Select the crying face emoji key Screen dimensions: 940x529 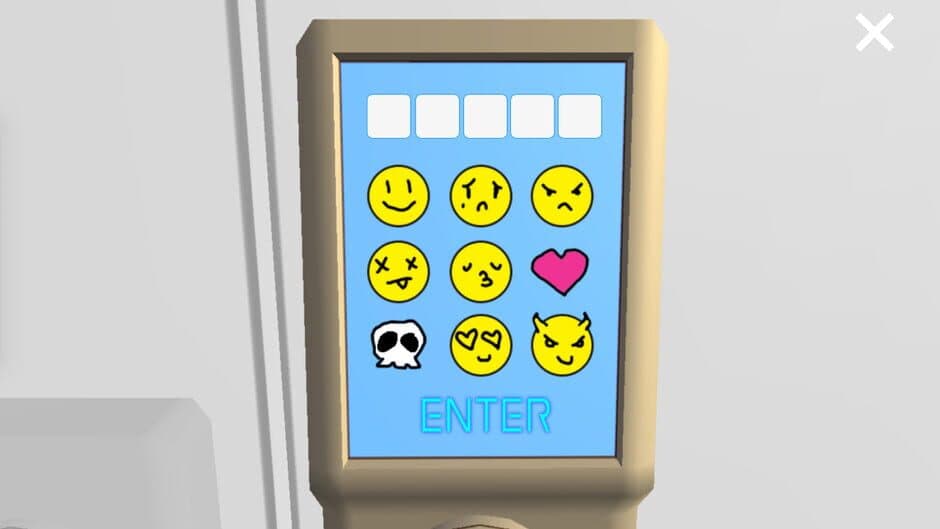(x=481, y=196)
